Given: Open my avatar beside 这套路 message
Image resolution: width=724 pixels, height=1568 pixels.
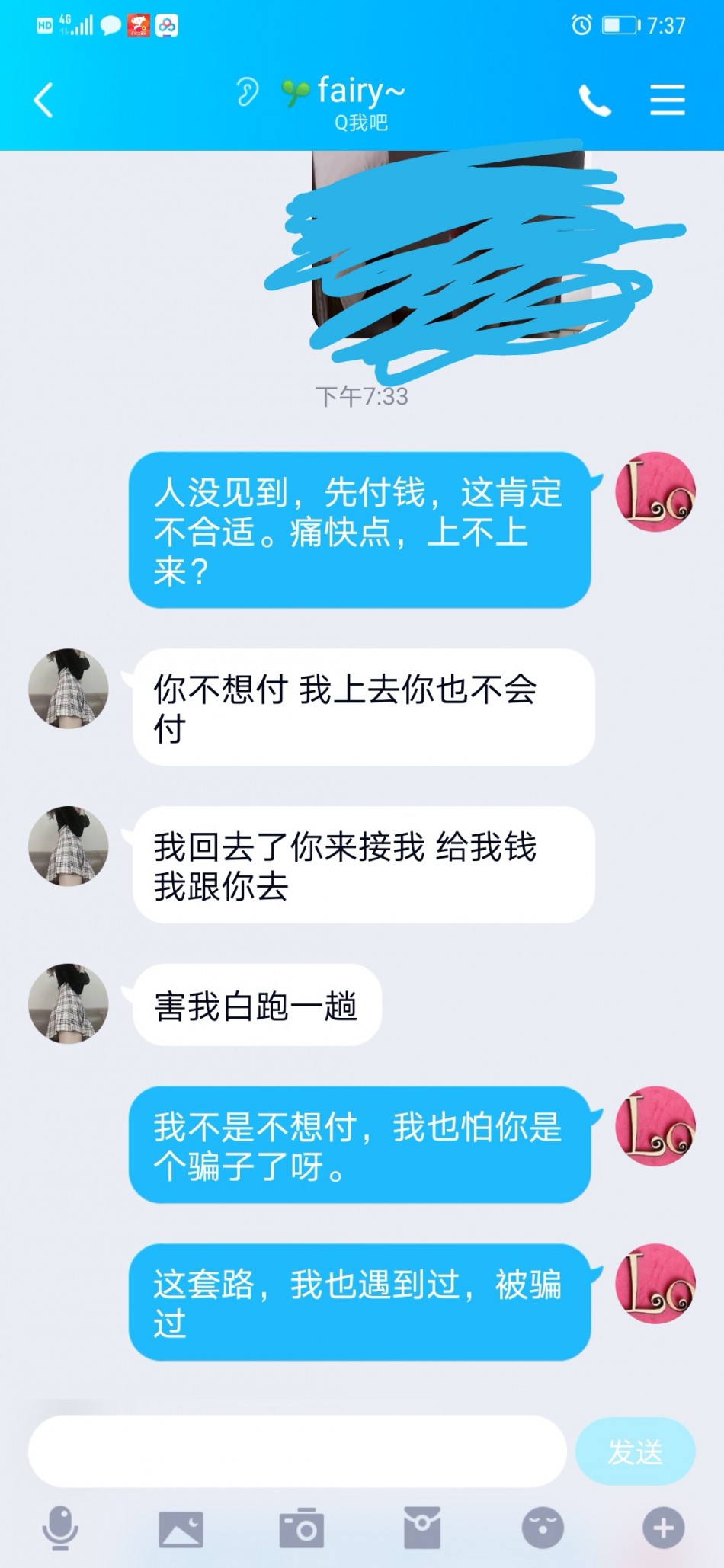Looking at the screenshot, I should point(655,1284).
